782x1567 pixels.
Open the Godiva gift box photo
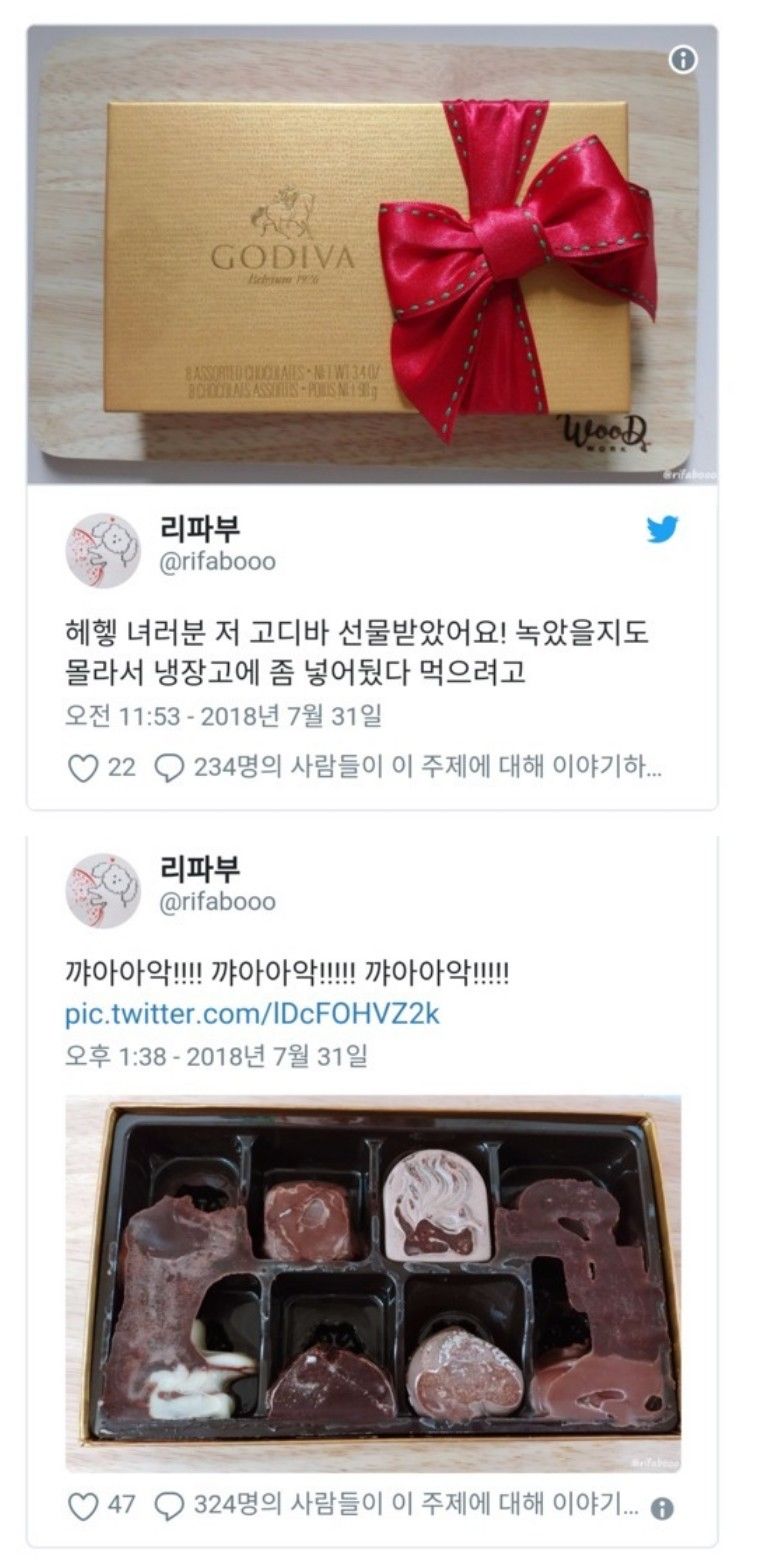coord(370,260)
